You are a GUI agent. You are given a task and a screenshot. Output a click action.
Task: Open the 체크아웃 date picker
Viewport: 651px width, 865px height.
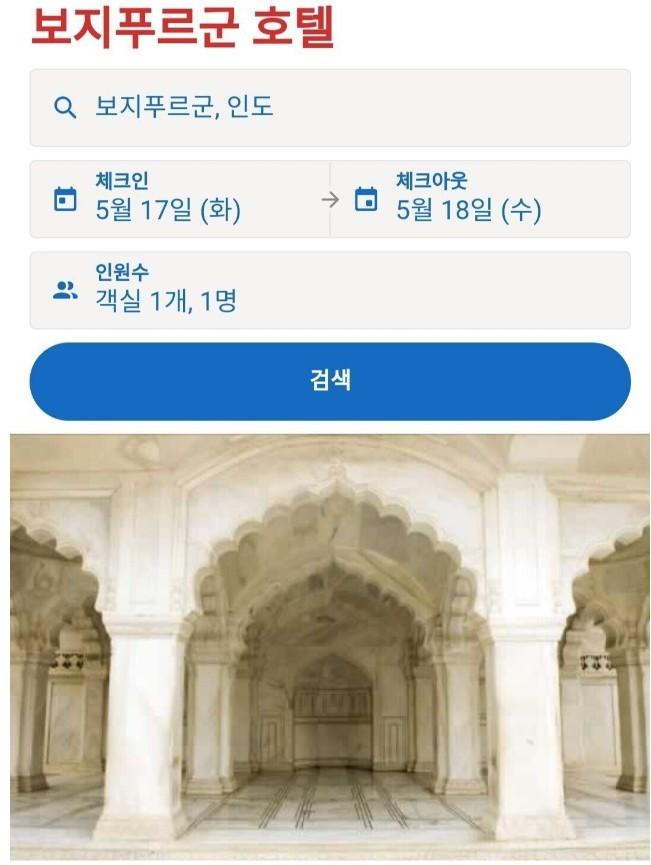tap(480, 199)
